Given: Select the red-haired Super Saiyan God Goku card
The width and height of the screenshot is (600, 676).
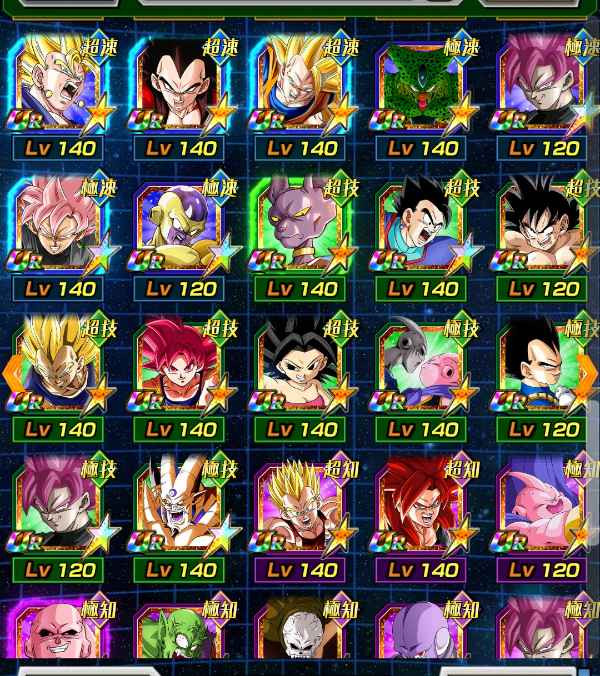Looking at the screenshot, I should coord(180,370).
